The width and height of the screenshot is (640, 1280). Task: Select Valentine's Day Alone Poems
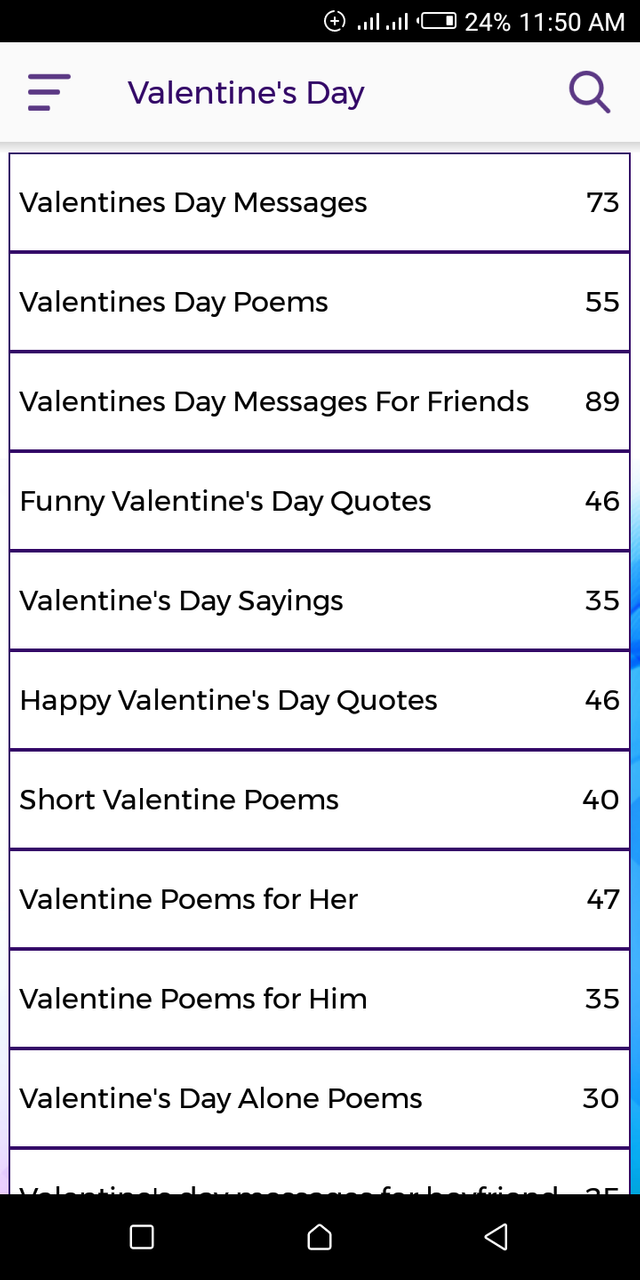(x=320, y=1098)
